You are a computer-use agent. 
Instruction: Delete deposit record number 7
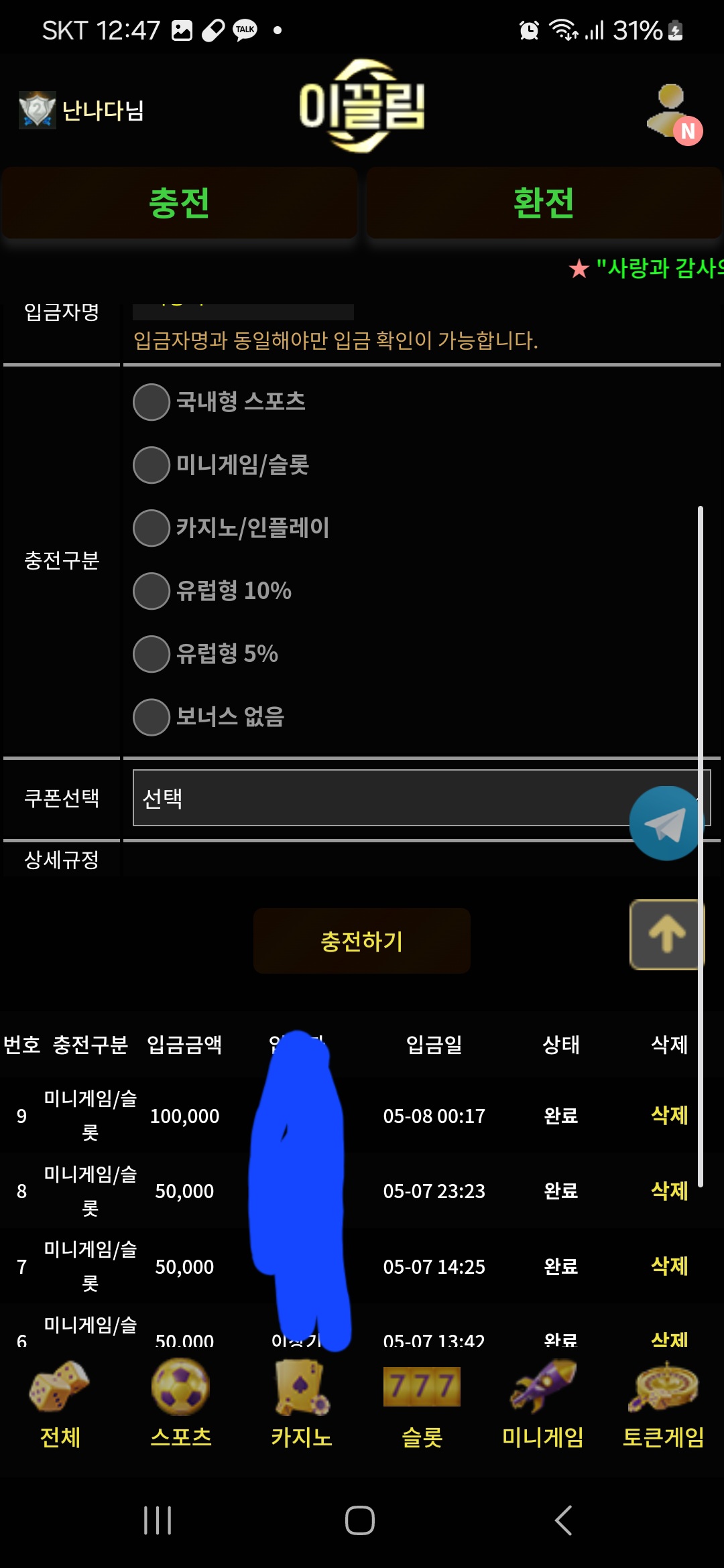click(x=669, y=1266)
